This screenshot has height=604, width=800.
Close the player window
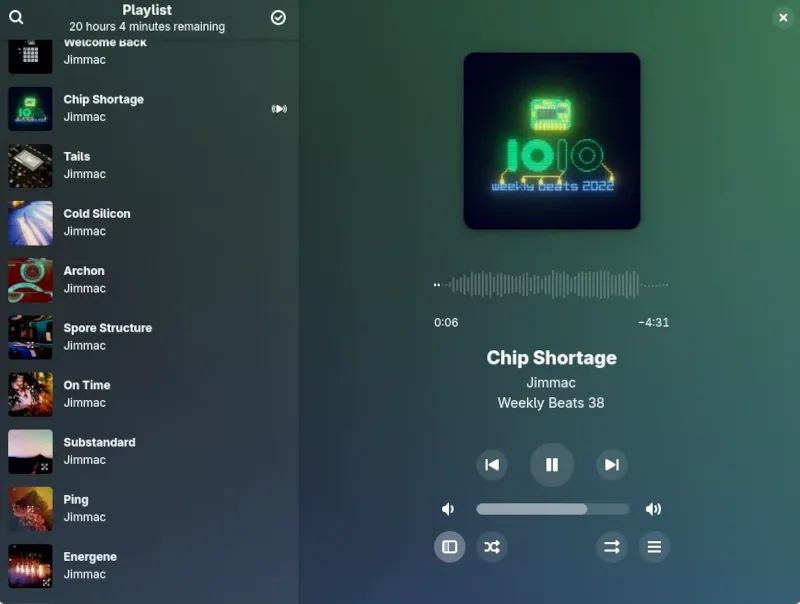coord(783,17)
